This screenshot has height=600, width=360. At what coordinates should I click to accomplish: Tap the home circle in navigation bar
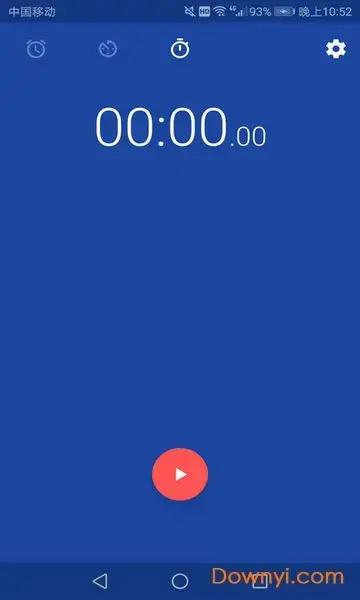(x=180, y=581)
